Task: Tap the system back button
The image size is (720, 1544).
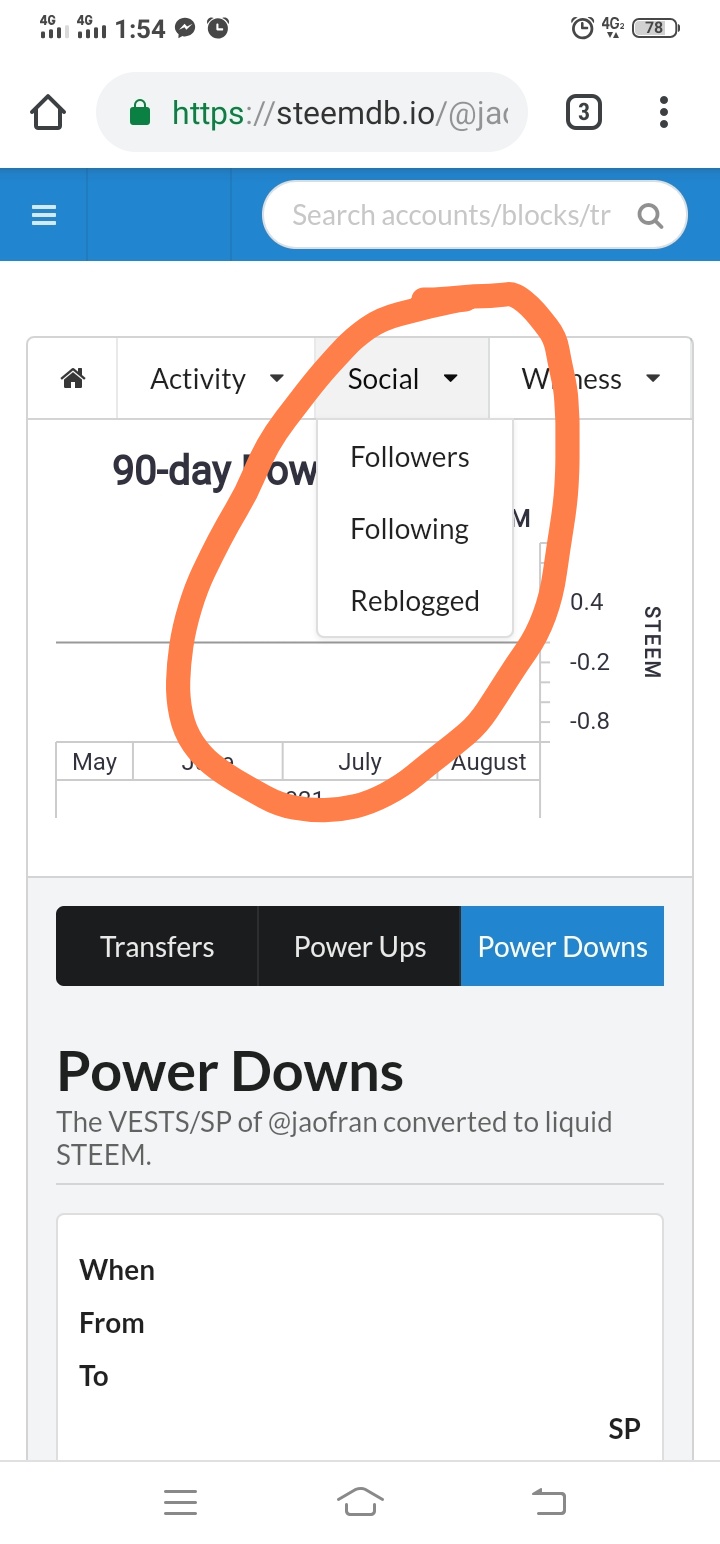Action: pyautogui.click(x=547, y=1501)
